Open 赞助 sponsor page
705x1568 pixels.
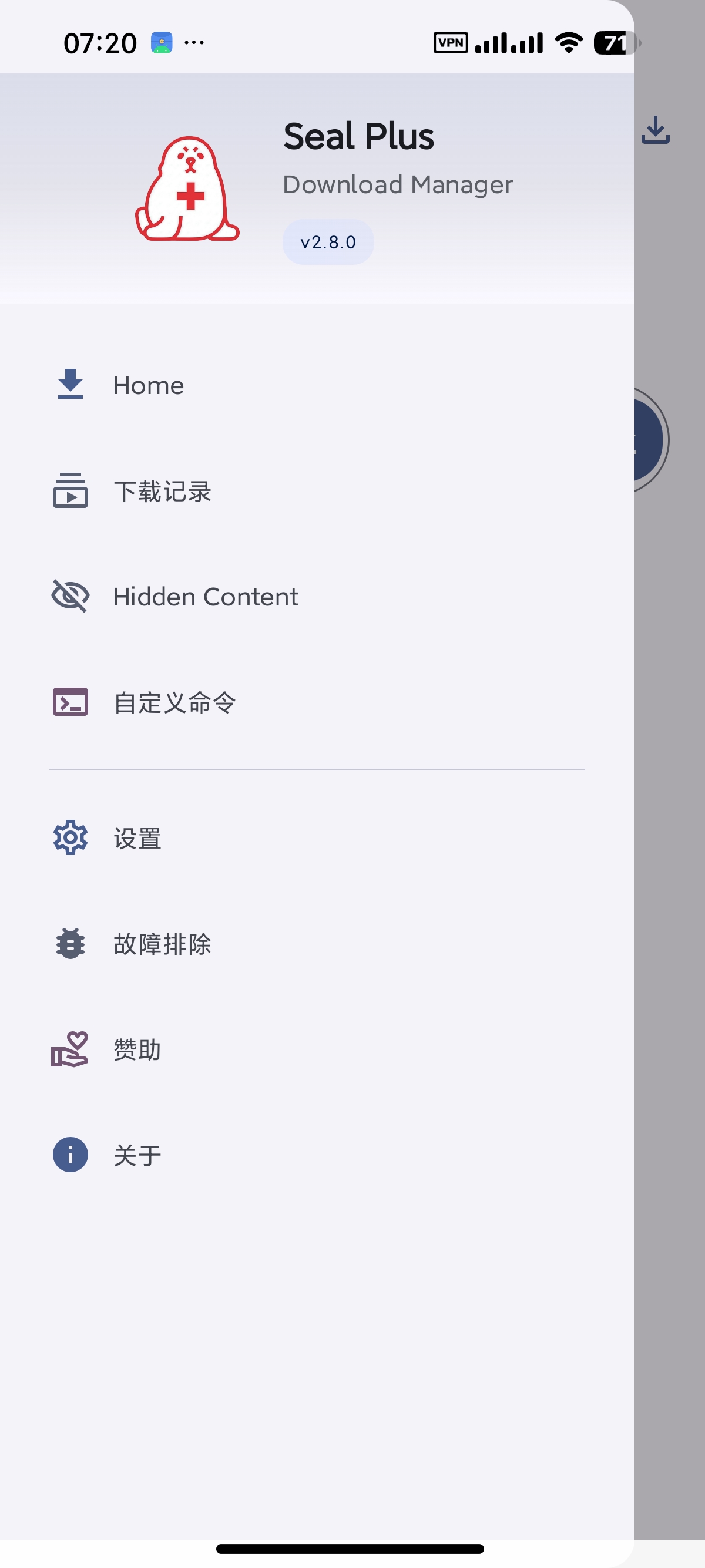click(317, 1049)
